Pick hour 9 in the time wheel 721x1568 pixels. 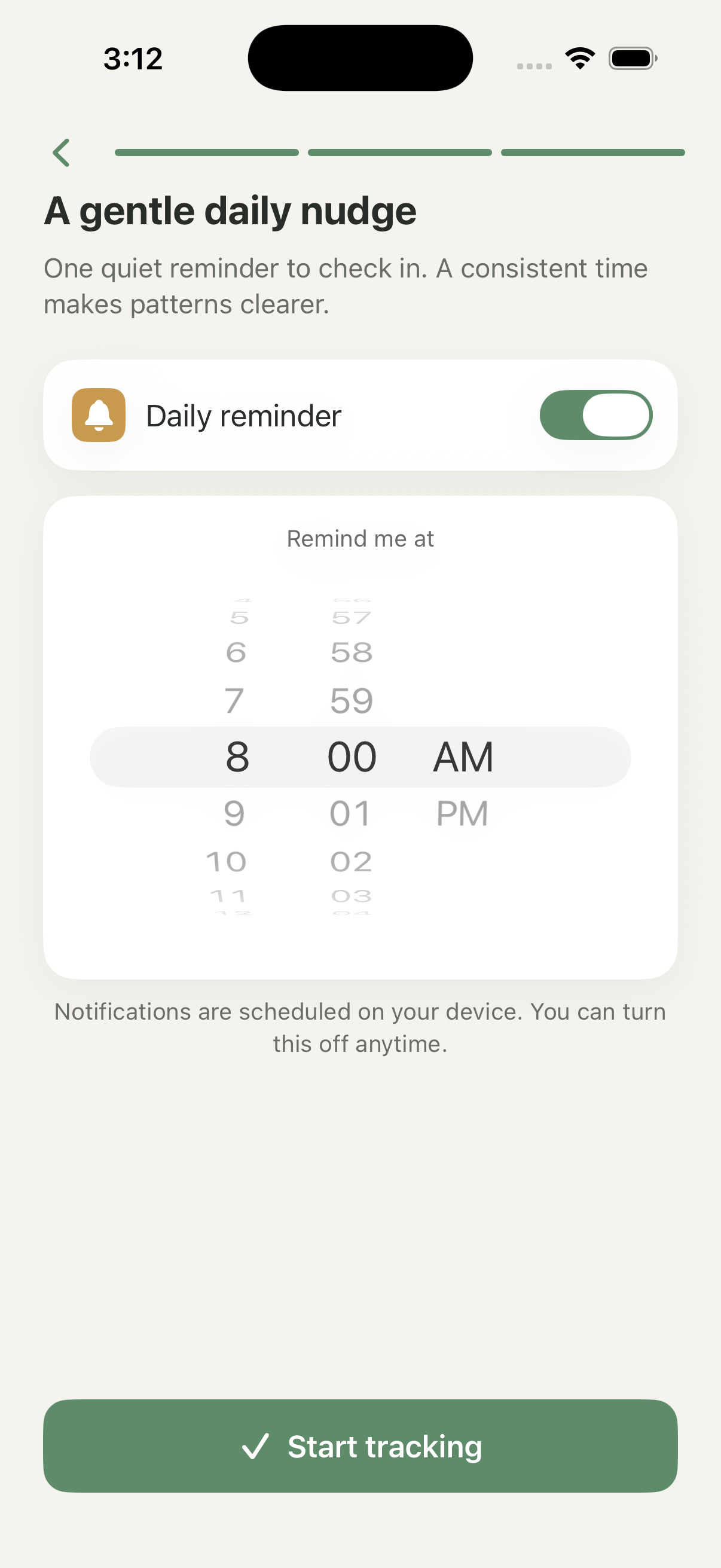coord(234,813)
